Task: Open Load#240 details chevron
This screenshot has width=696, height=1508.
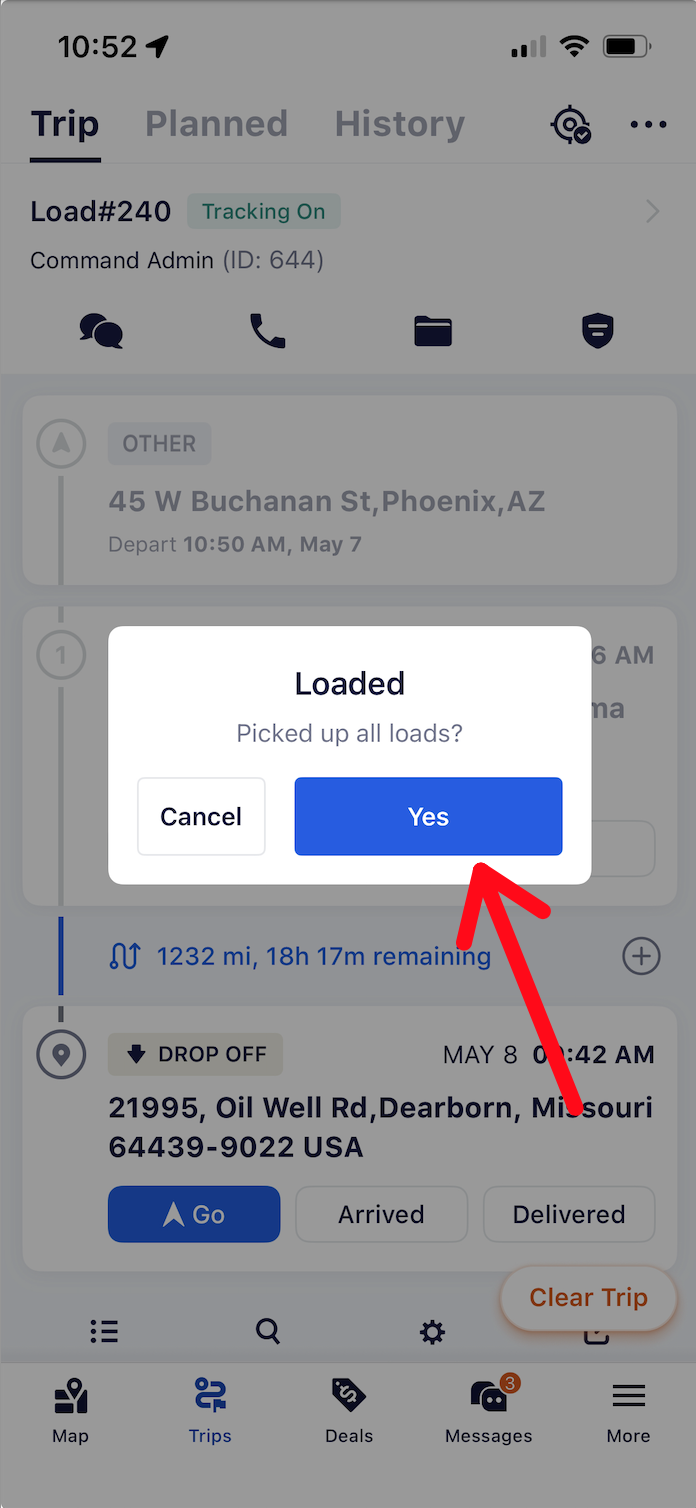Action: 653,211
